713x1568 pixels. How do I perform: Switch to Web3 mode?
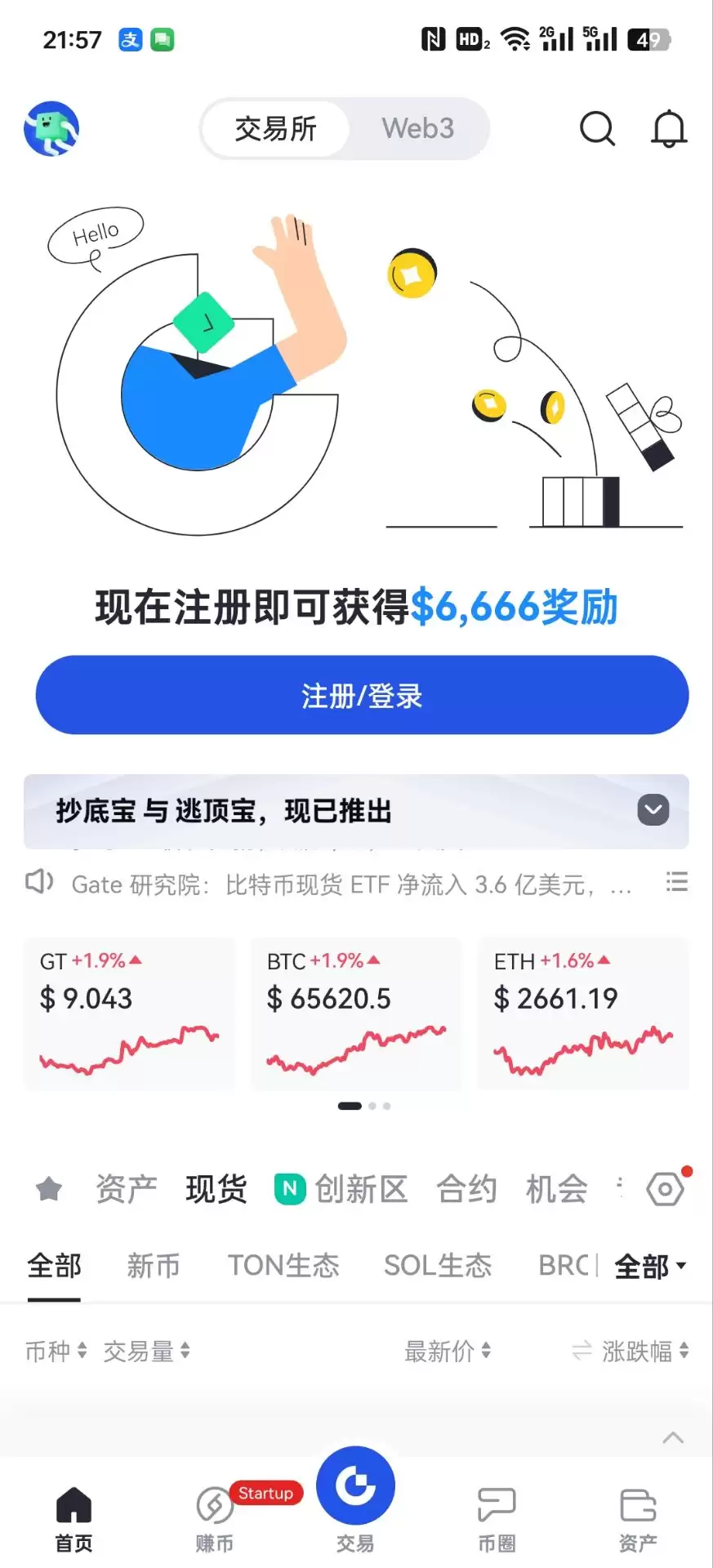(x=417, y=128)
